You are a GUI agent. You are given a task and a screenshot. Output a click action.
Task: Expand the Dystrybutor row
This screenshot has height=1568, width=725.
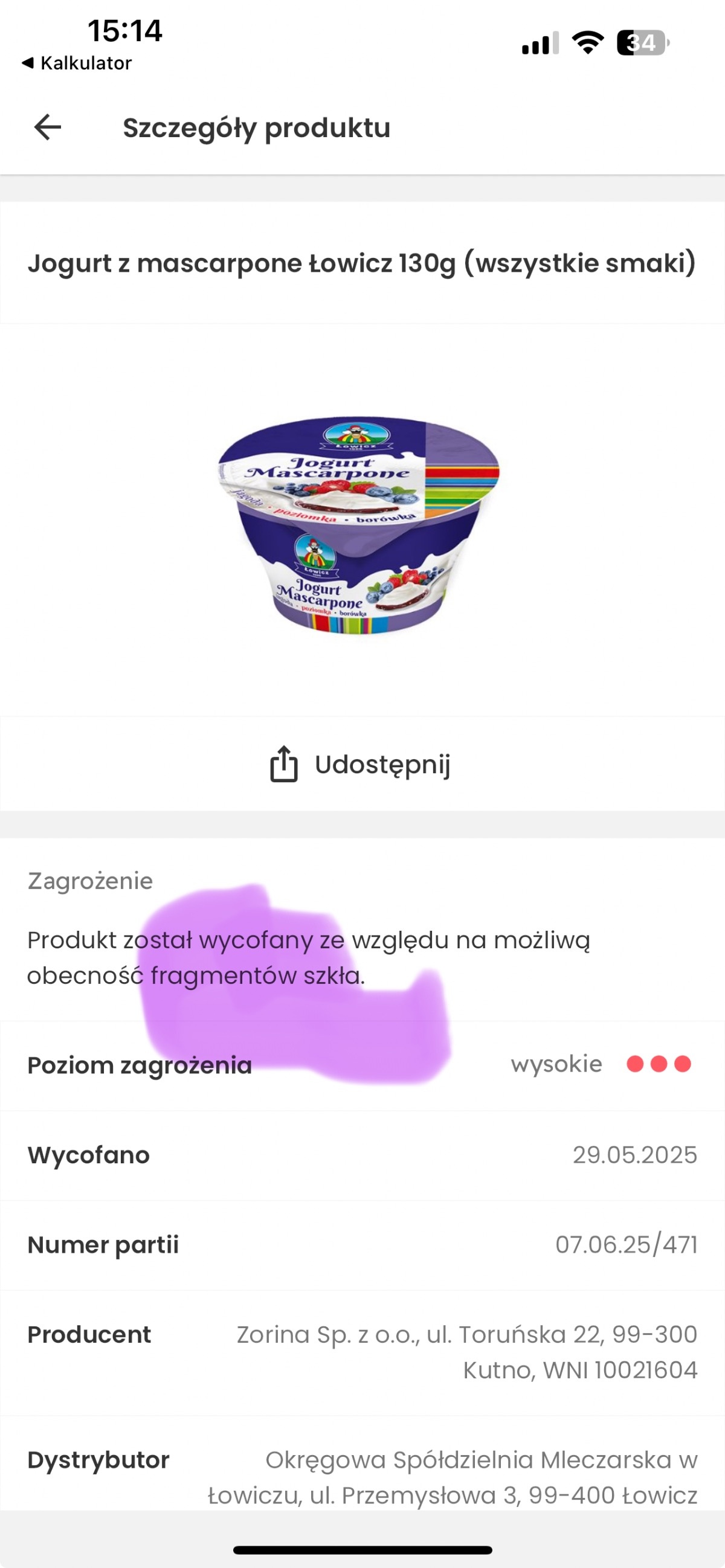tap(362, 1476)
